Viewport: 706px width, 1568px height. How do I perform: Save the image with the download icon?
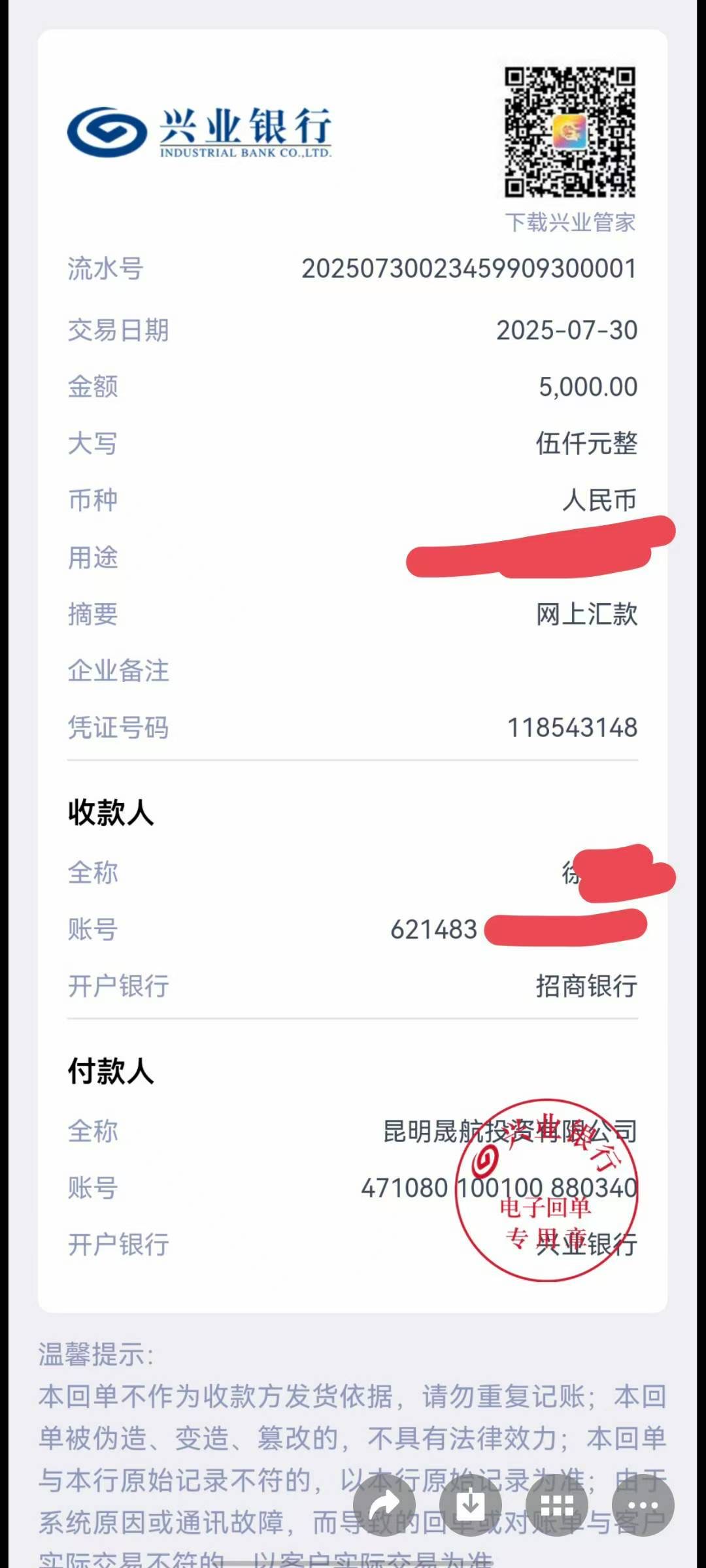pyautogui.click(x=471, y=1505)
